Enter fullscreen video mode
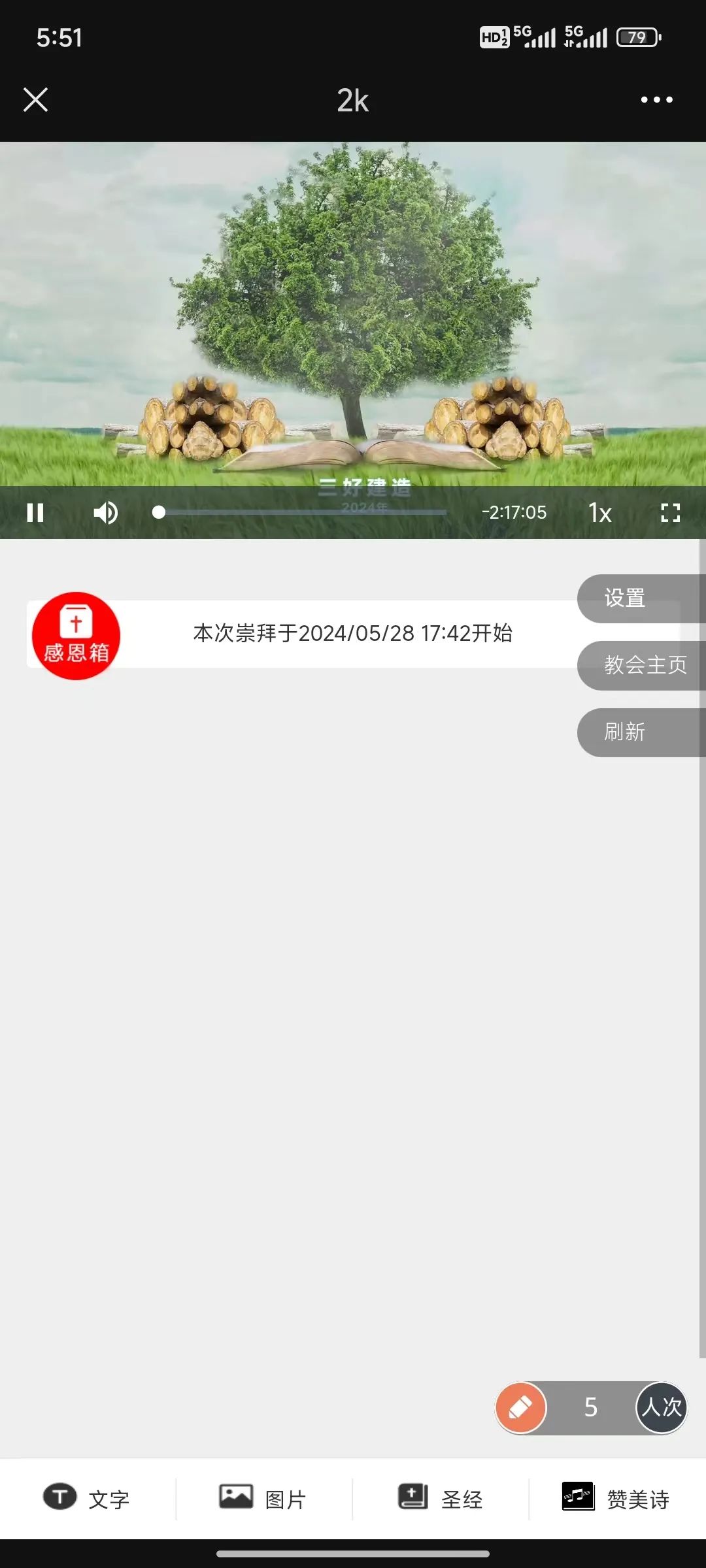The image size is (706, 1568). [x=670, y=513]
